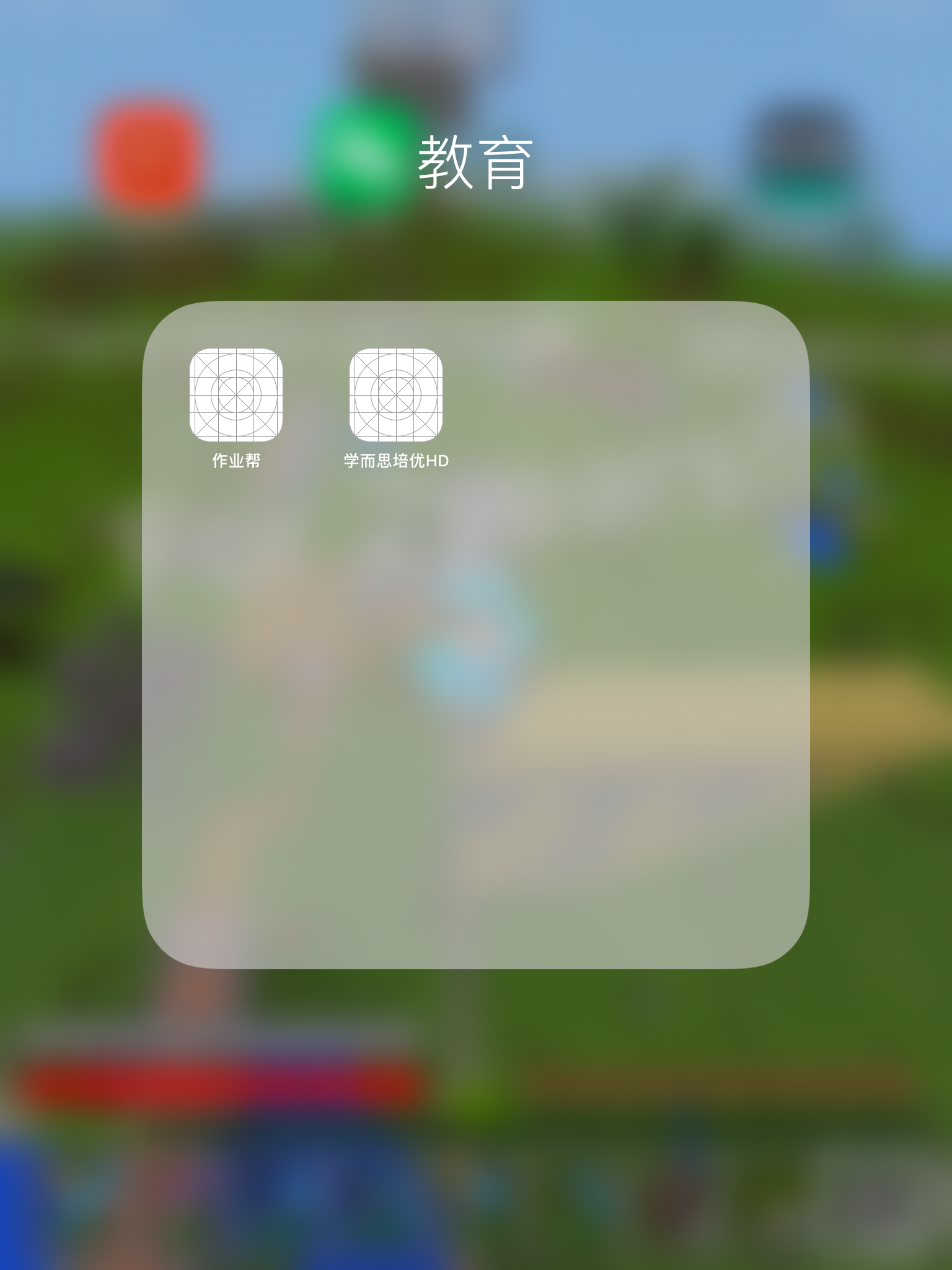Viewport: 952px width, 1270px height.
Task: Open the 作业帮 app
Action: click(x=236, y=395)
